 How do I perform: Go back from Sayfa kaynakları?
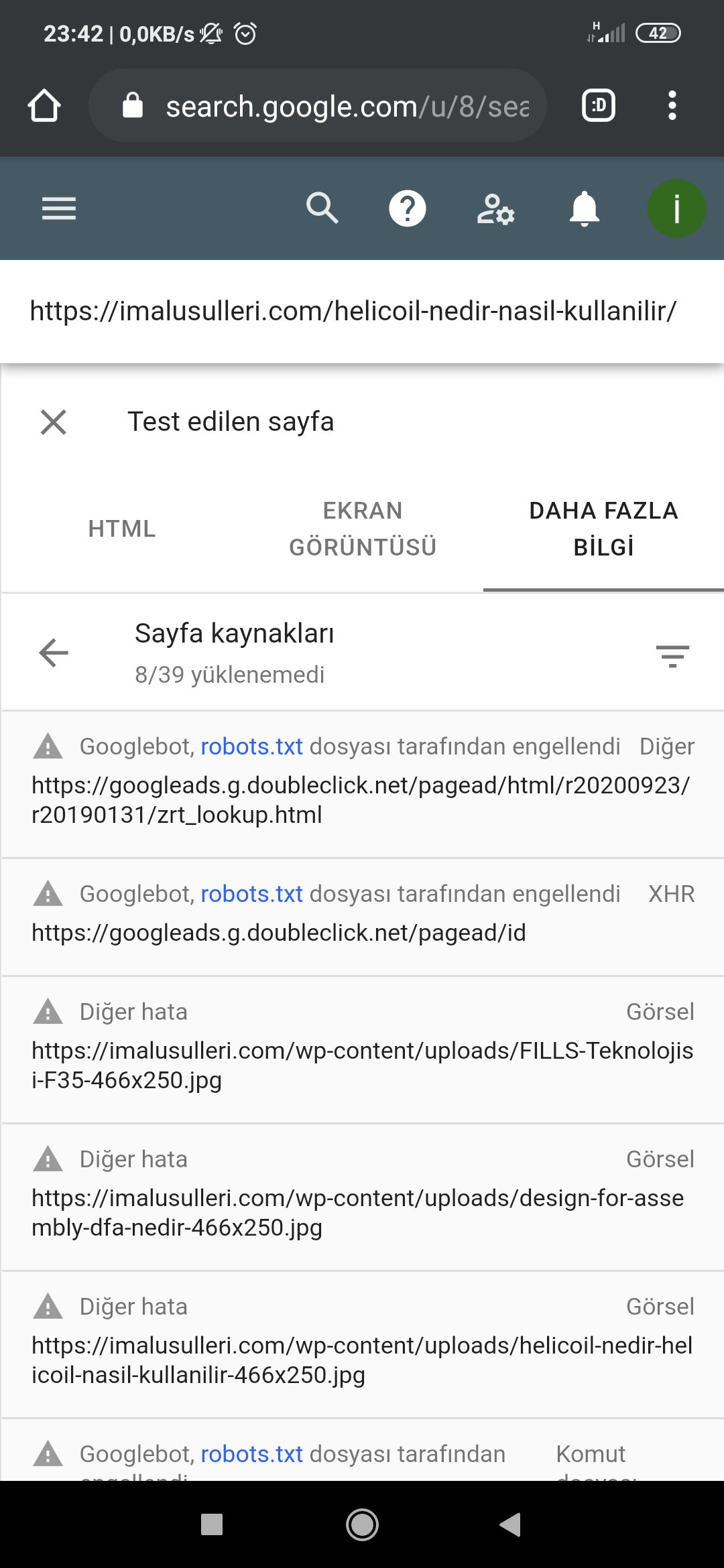[x=54, y=653]
